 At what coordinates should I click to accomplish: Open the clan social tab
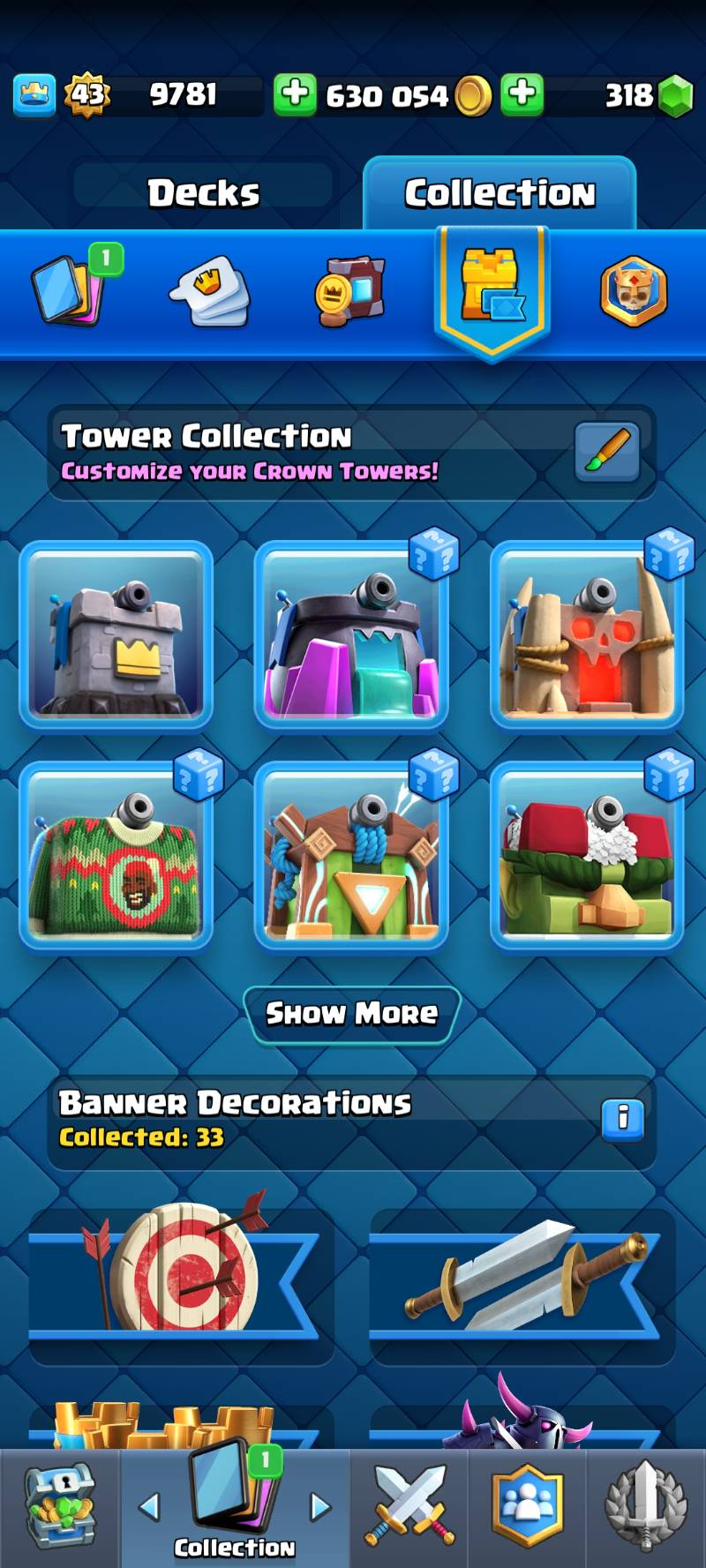click(527, 1507)
